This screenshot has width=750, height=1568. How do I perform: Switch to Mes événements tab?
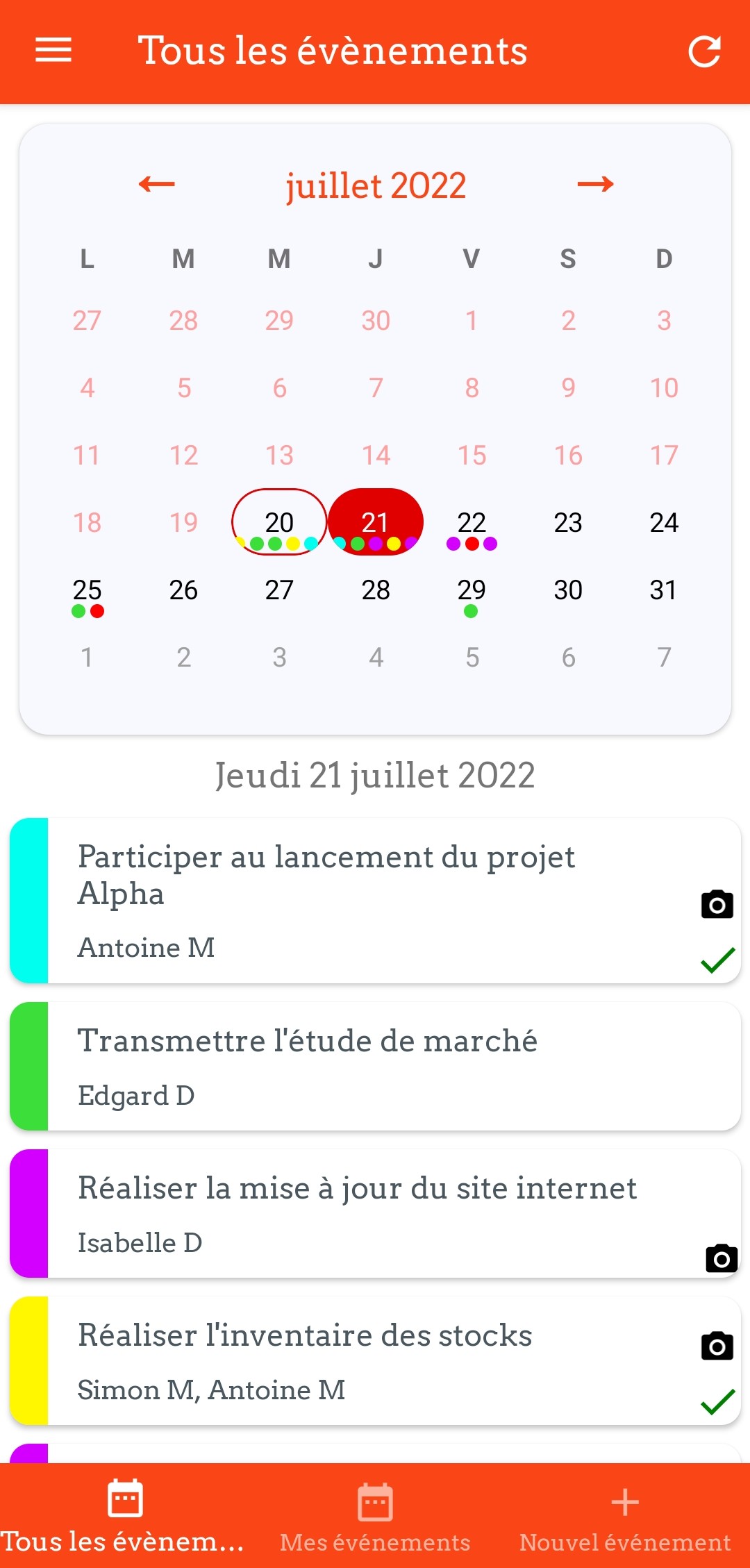375,1516
